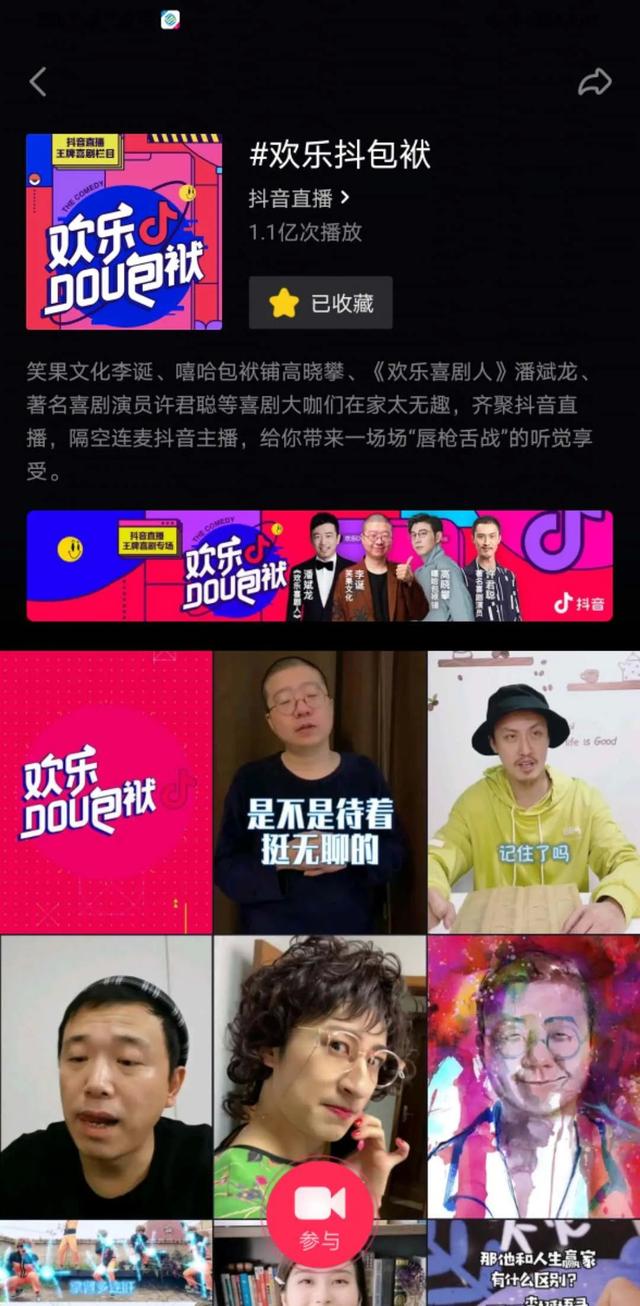The image size is (640, 1306).
Task: Open the colorful watercolor portrait video
Action: (x=534, y=1076)
